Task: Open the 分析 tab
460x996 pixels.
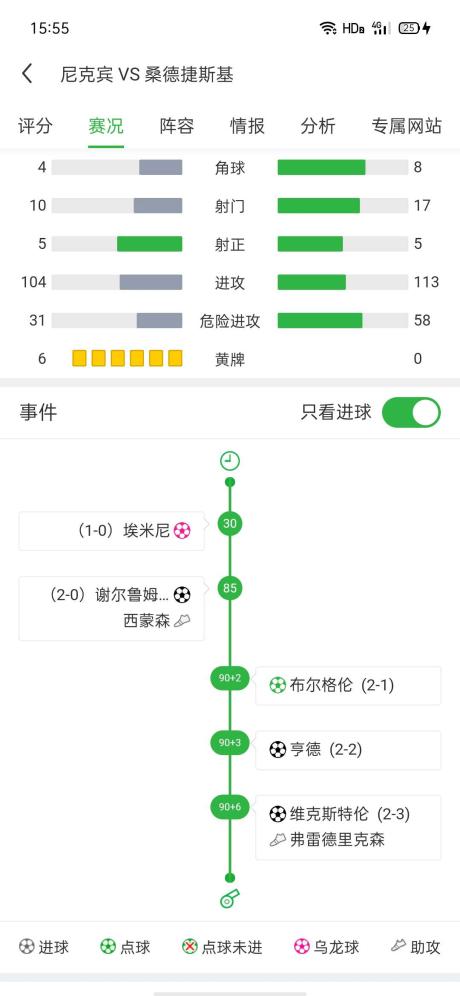Action: point(318,126)
